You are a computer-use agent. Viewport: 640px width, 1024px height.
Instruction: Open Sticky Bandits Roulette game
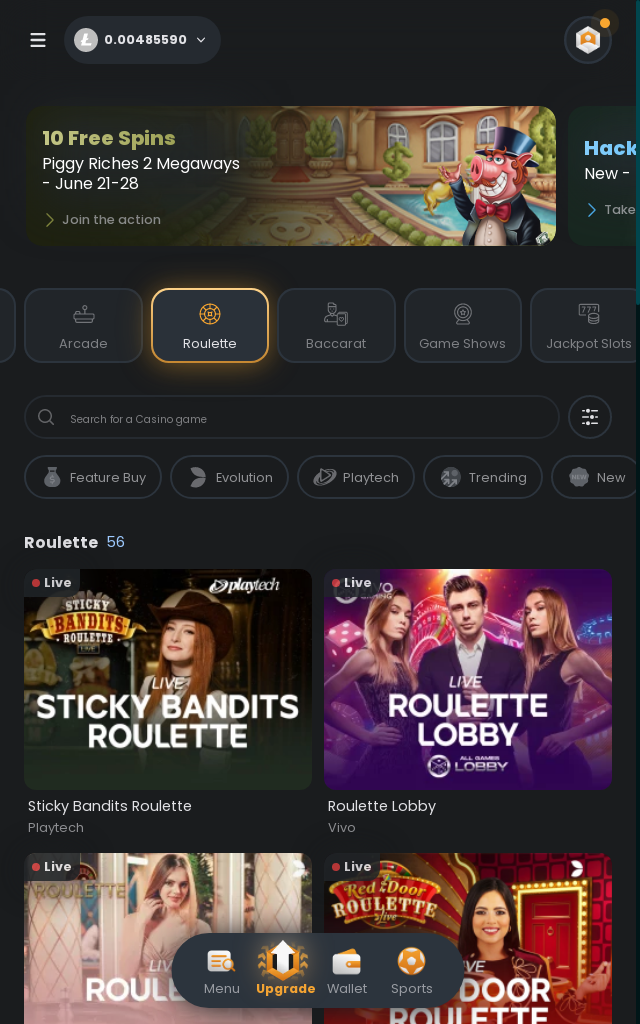click(x=168, y=680)
